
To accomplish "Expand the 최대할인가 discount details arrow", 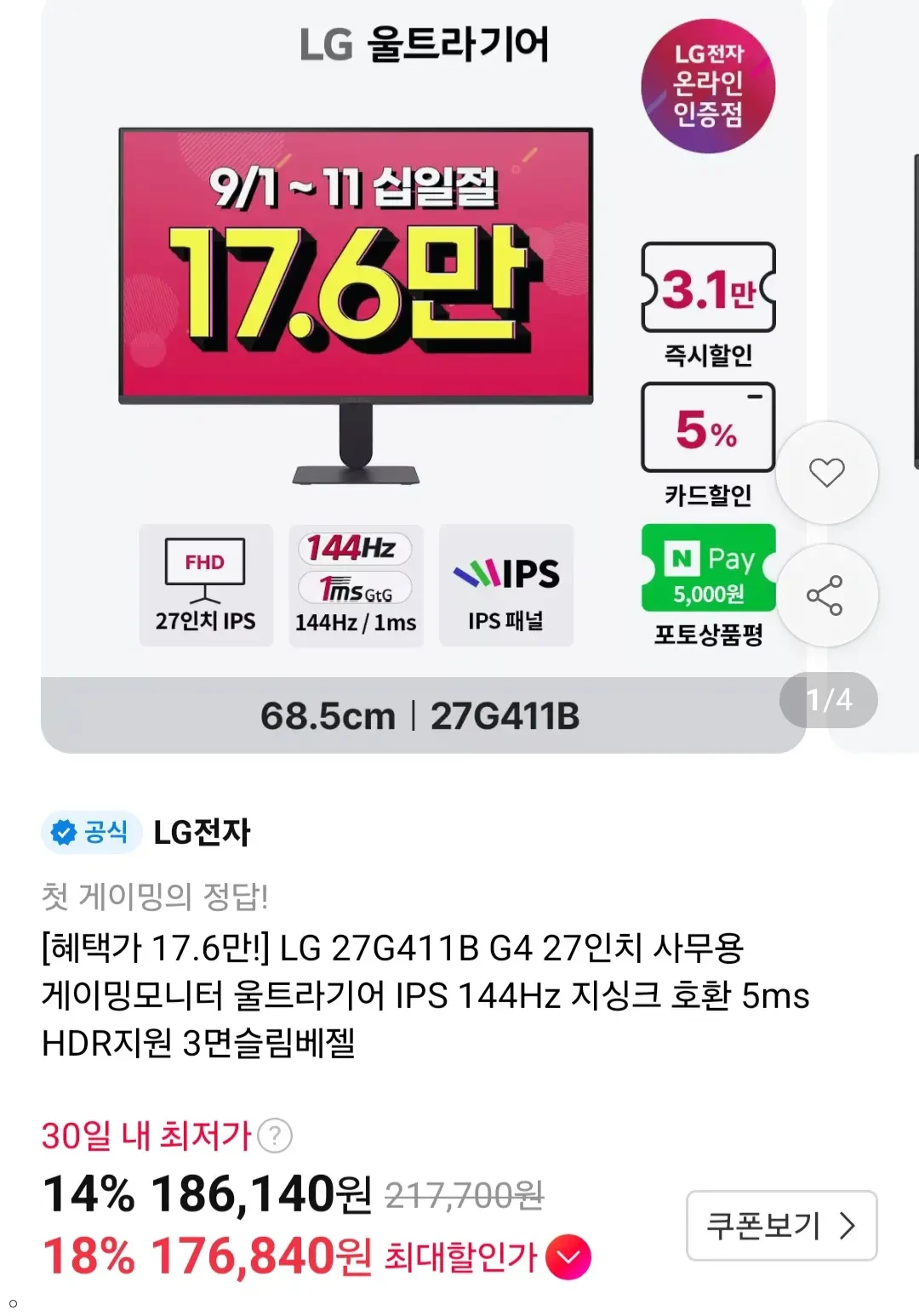I will 568,1256.
